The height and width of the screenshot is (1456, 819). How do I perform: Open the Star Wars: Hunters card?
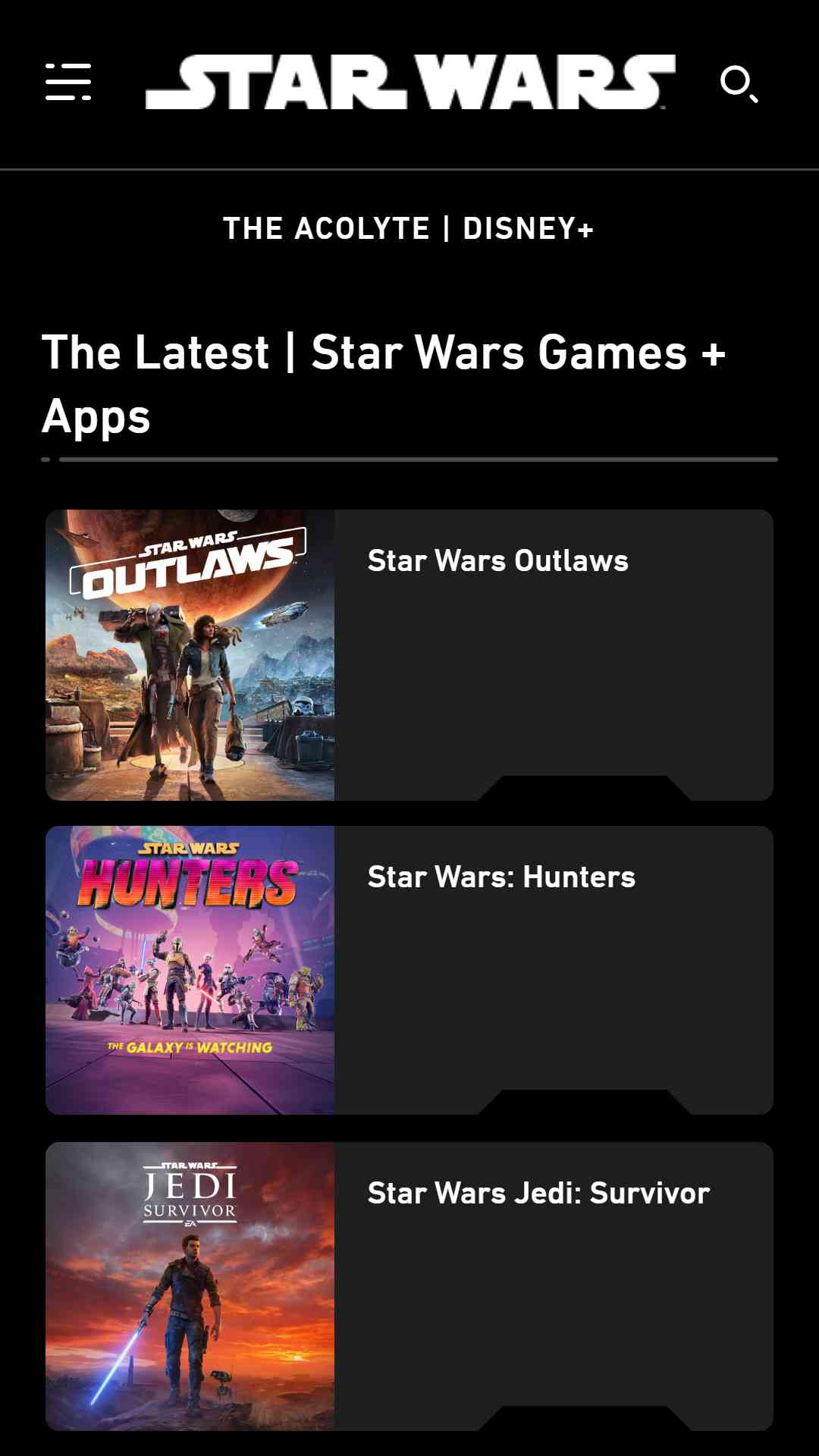click(409, 970)
